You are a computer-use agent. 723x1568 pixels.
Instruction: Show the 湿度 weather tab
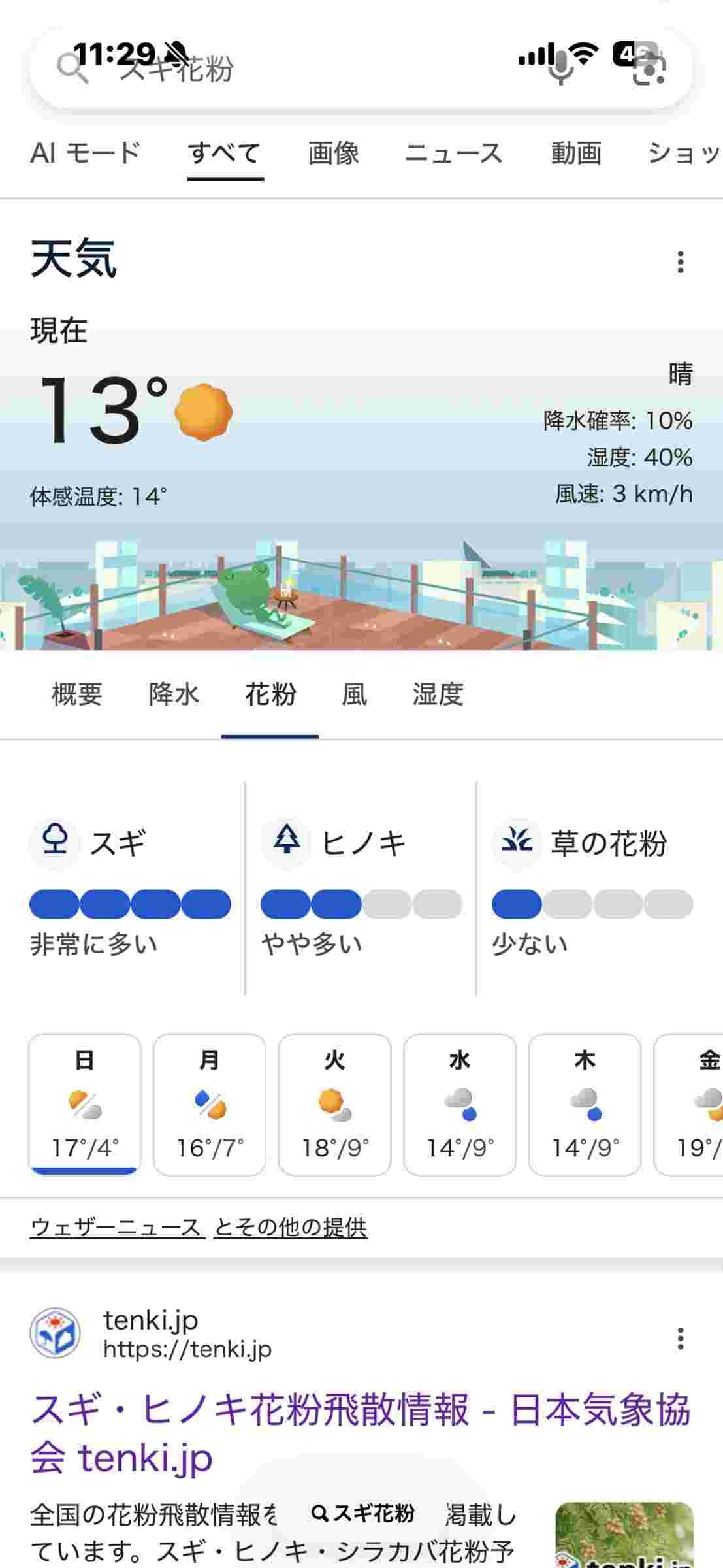point(438,694)
